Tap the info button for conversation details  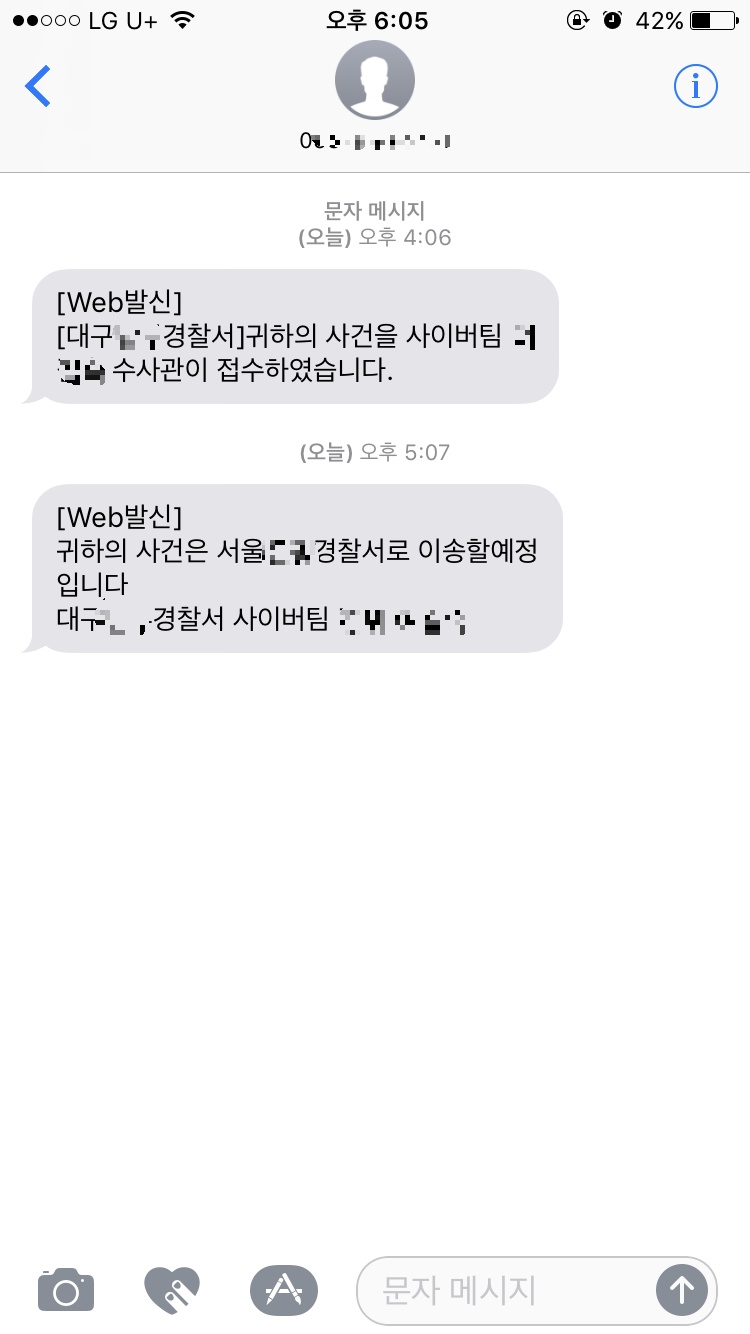click(695, 86)
